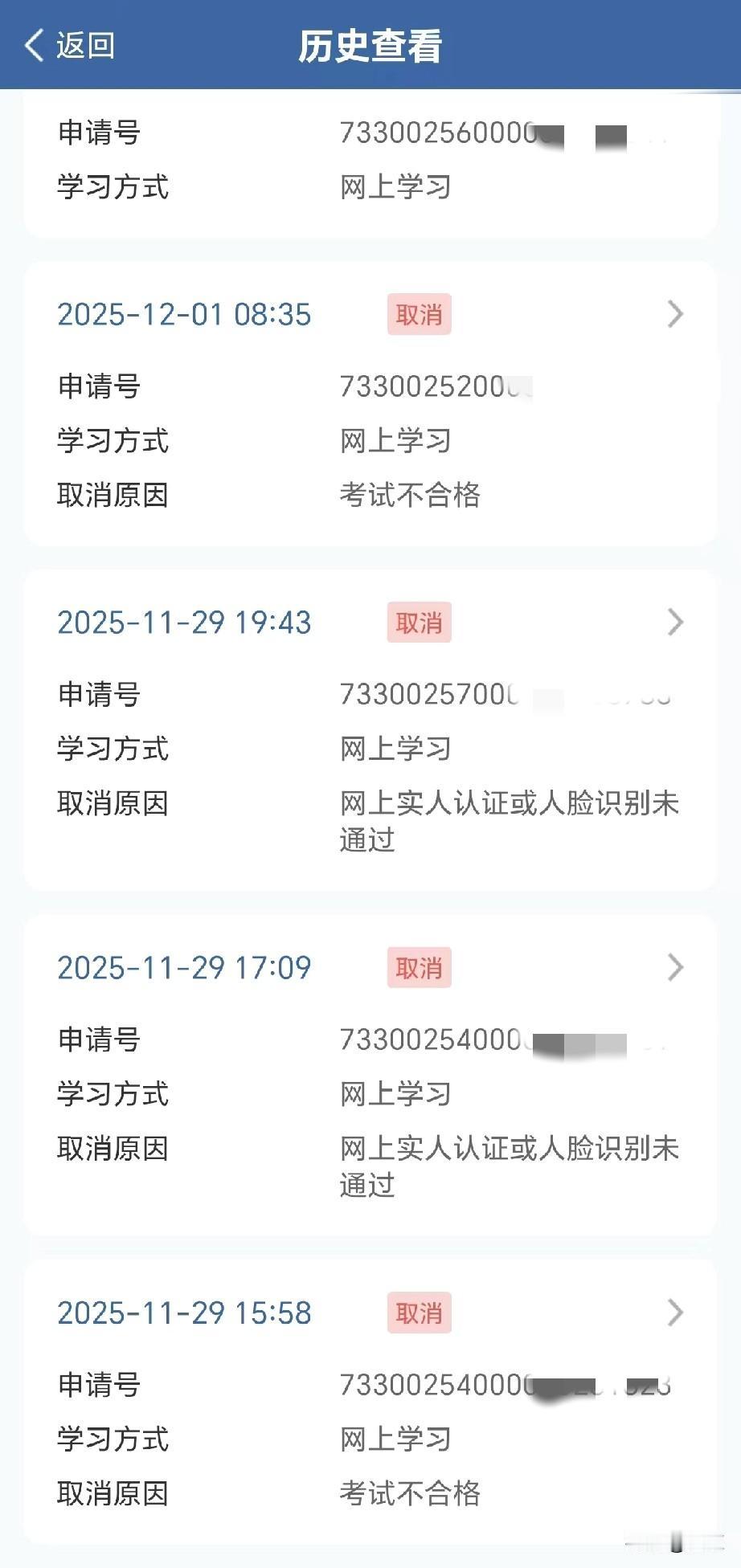Open details of the 2025-12-01 08:35 record
The height and width of the screenshot is (1568, 741).
coord(675,315)
